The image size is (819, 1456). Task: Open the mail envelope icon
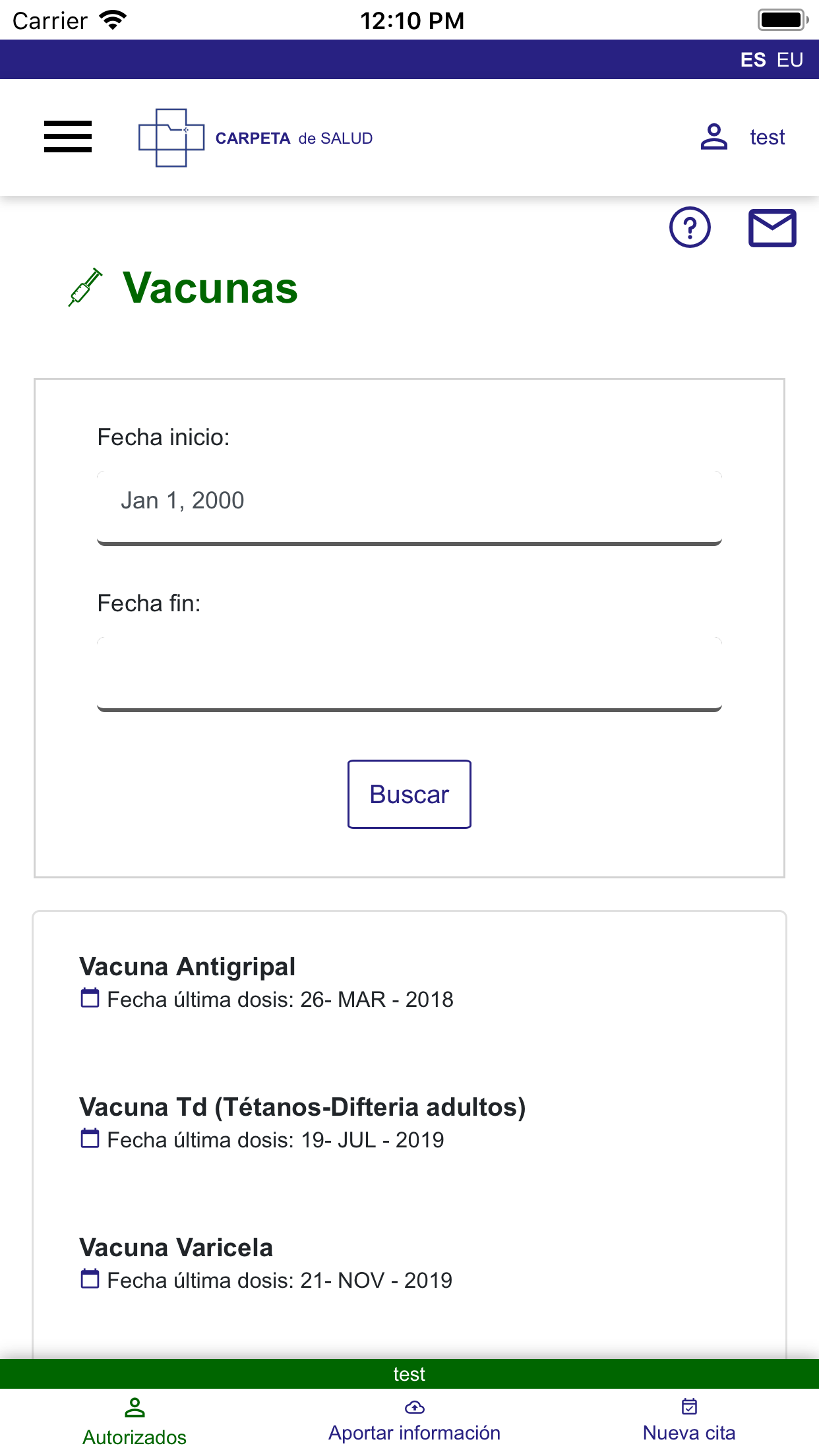tap(772, 228)
